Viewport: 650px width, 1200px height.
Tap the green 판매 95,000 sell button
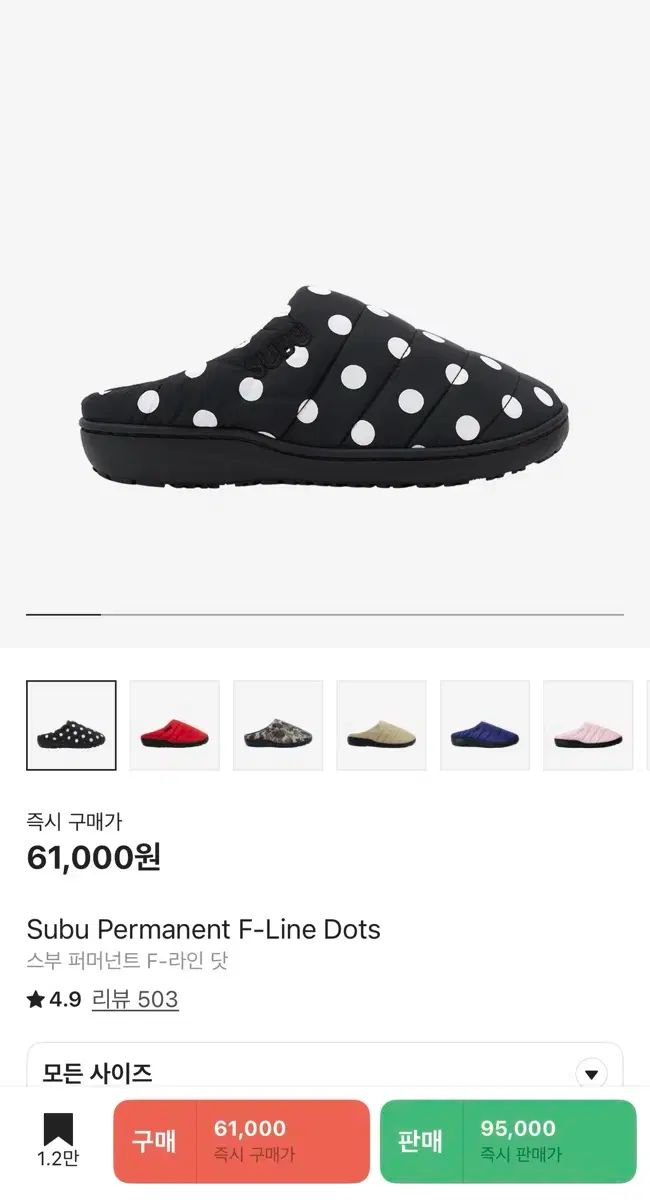(x=508, y=1141)
